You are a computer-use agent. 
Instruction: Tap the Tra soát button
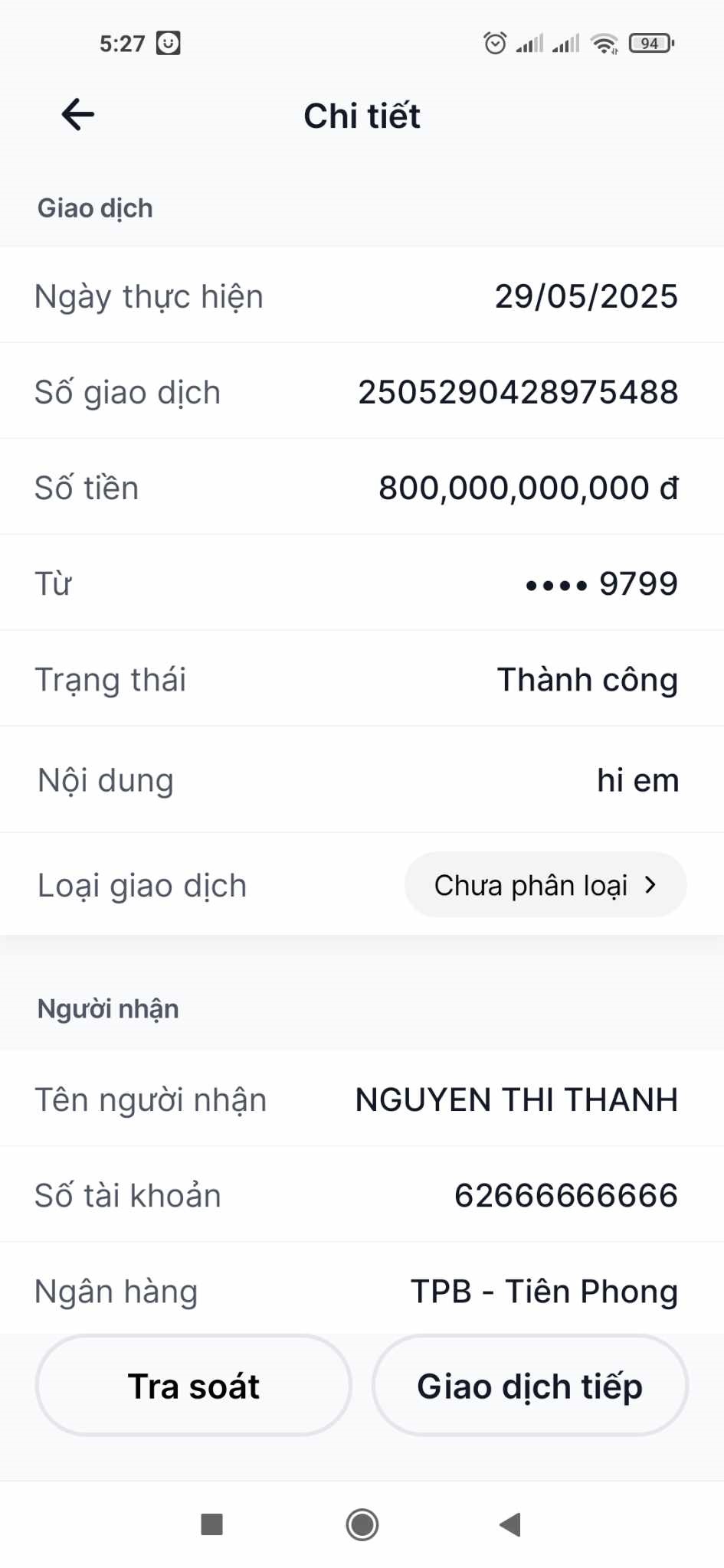coord(193,1386)
